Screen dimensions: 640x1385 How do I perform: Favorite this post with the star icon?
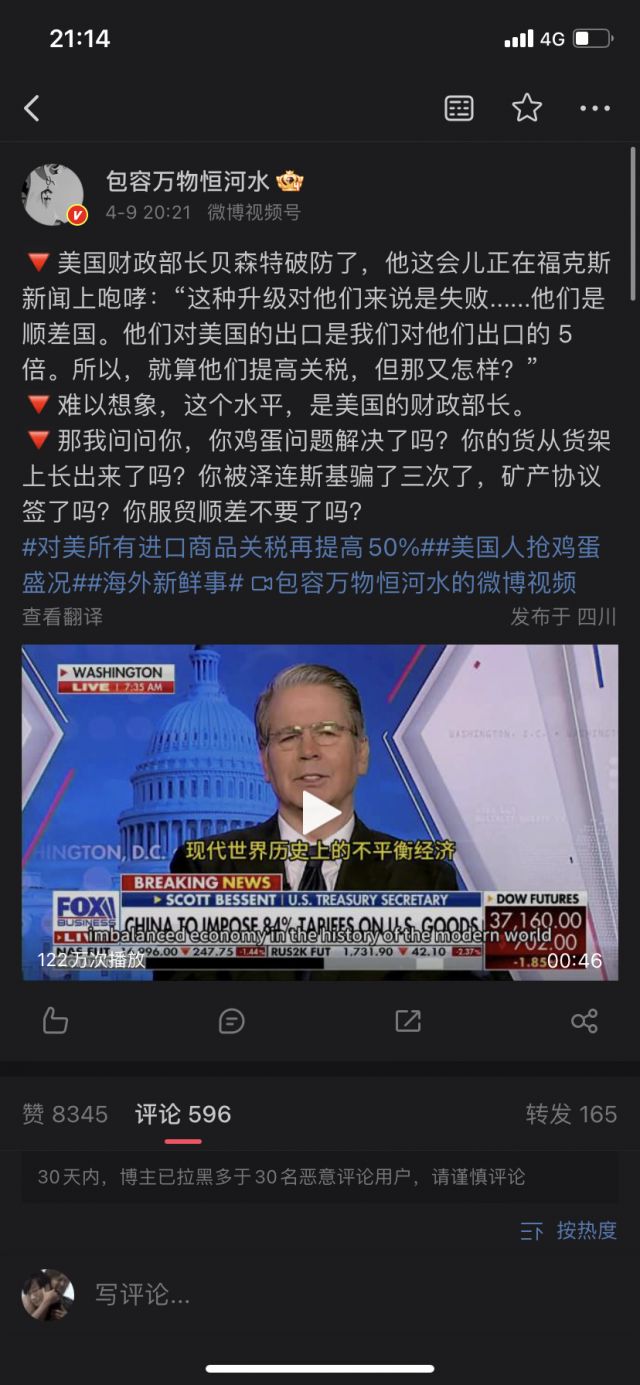pos(527,108)
